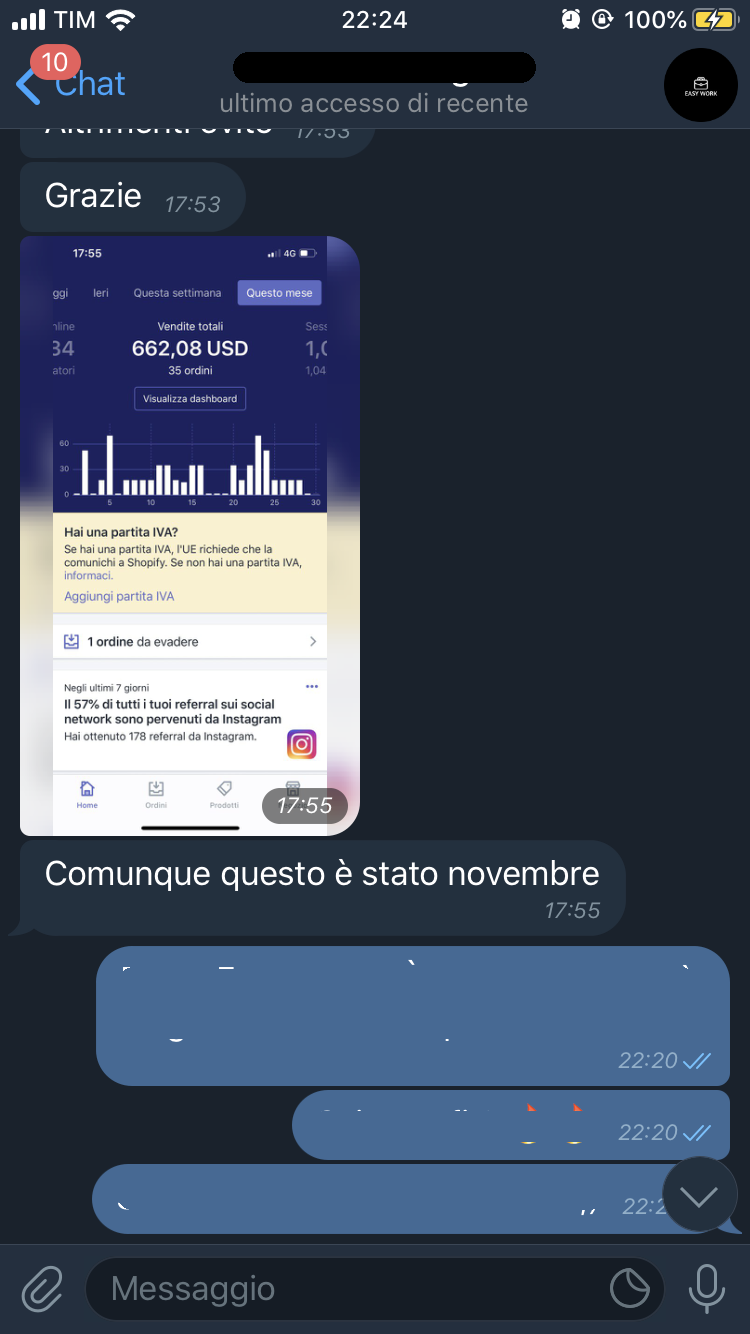Open the sticker panel icon
The height and width of the screenshot is (1334, 750).
pyautogui.click(x=630, y=1288)
